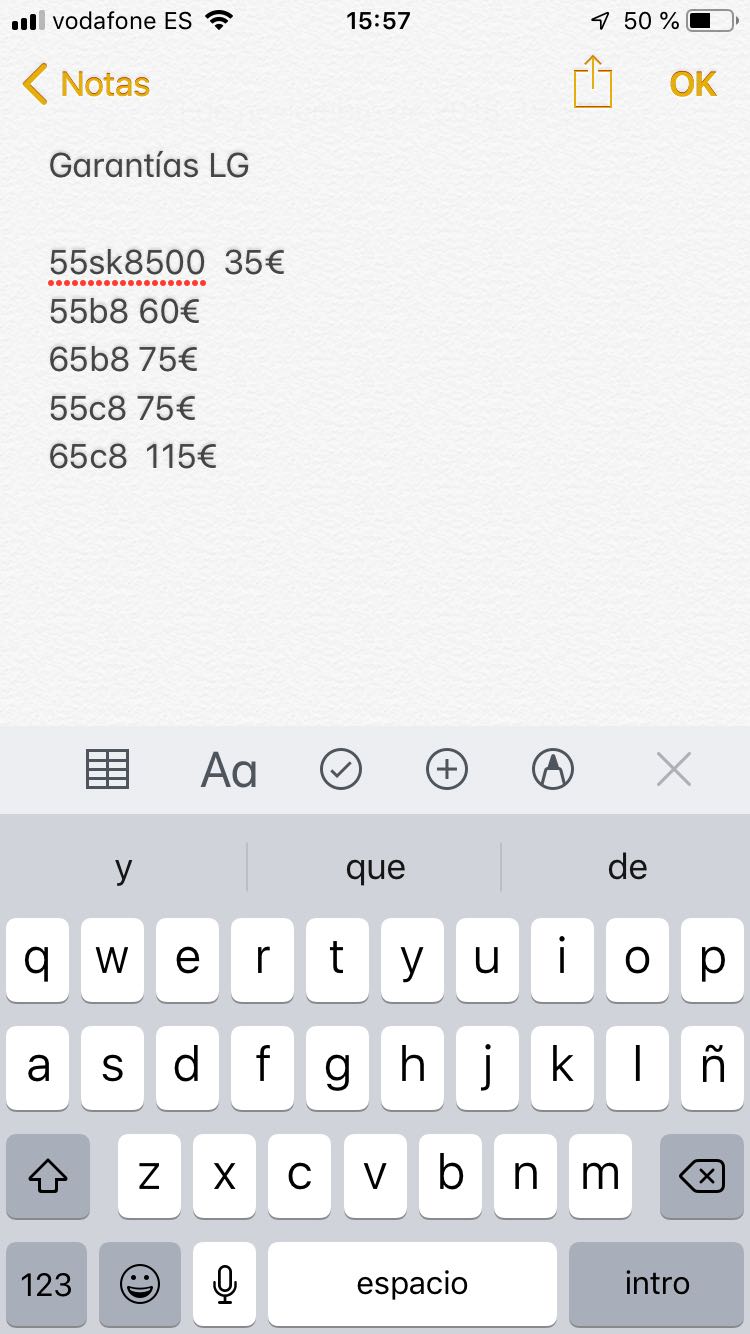The width and height of the screenshot is (750, 1334).
Task: Go back to the Notas list
Action: (x=87, y=85)
